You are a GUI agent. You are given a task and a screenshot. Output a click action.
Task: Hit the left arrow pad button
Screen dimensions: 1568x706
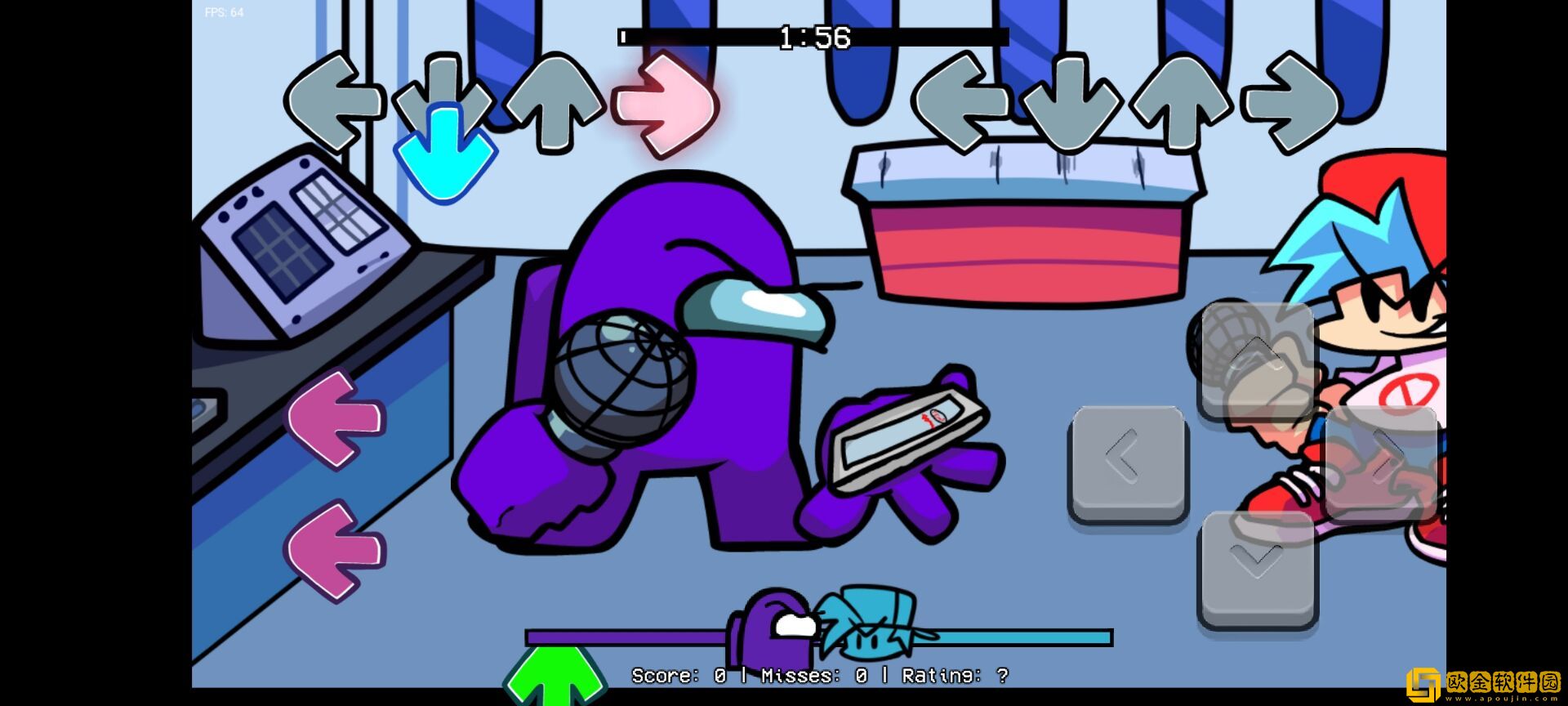pyautogui.click(x=1129, y=462)
